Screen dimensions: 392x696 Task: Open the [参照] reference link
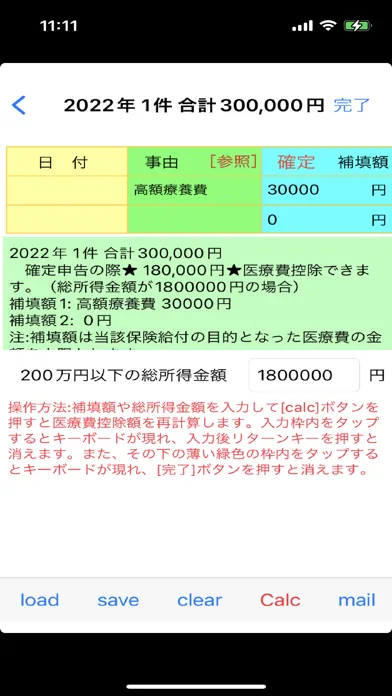point(234,162)
